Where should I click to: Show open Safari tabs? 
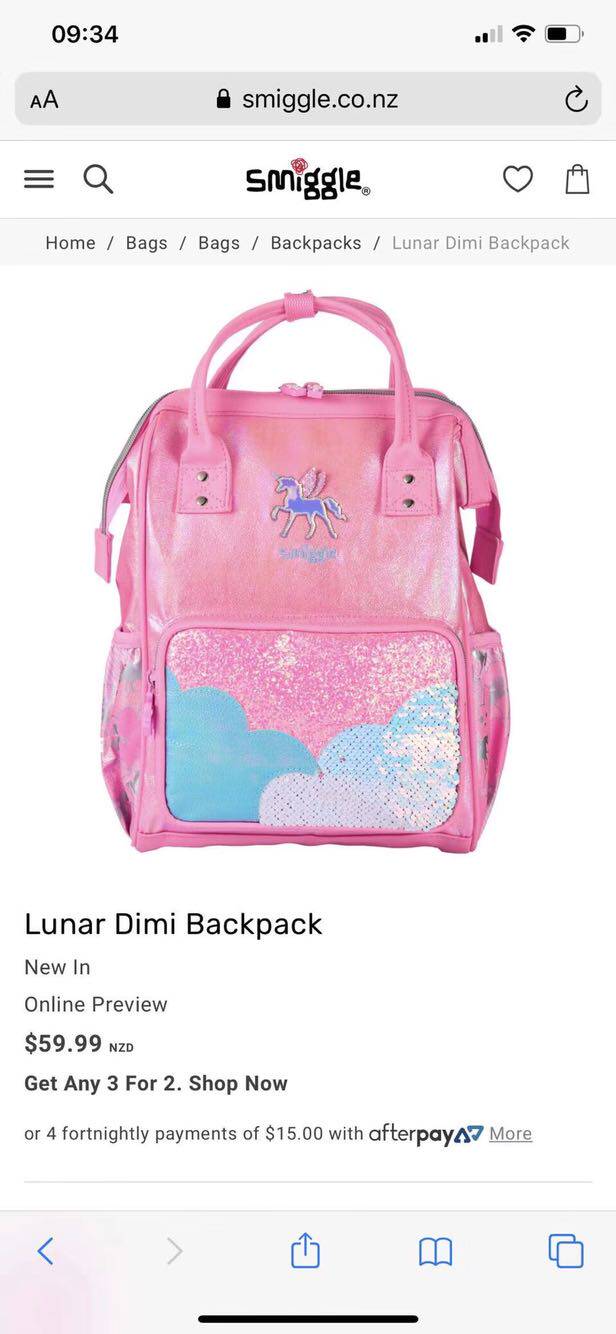(x=565, y=1250)
